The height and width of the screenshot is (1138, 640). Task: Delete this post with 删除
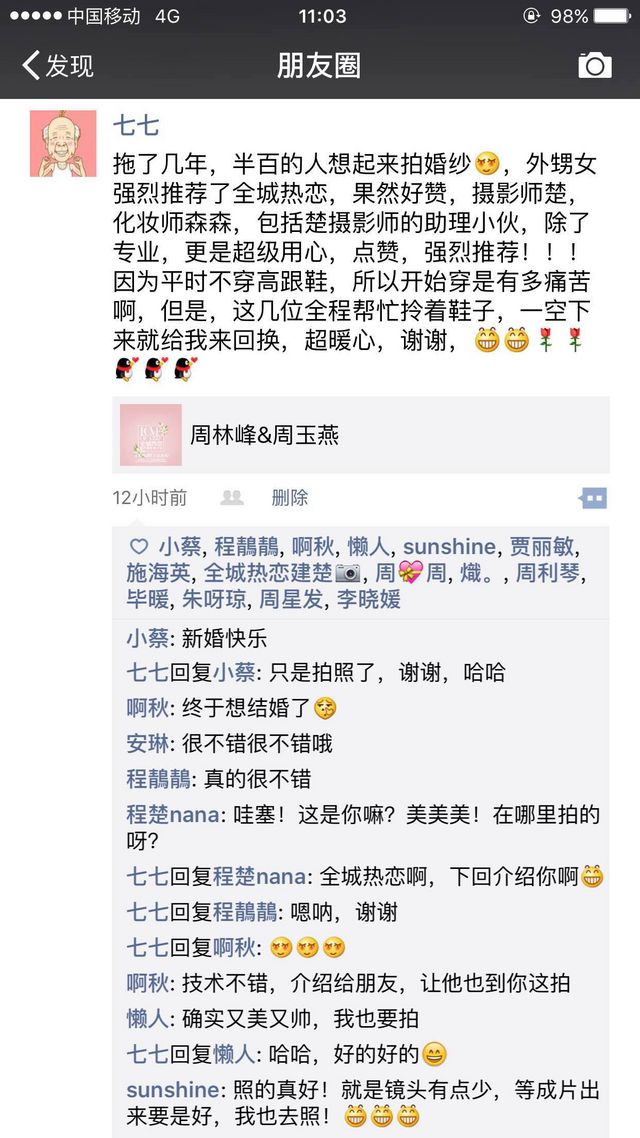(x=290, y=497)
